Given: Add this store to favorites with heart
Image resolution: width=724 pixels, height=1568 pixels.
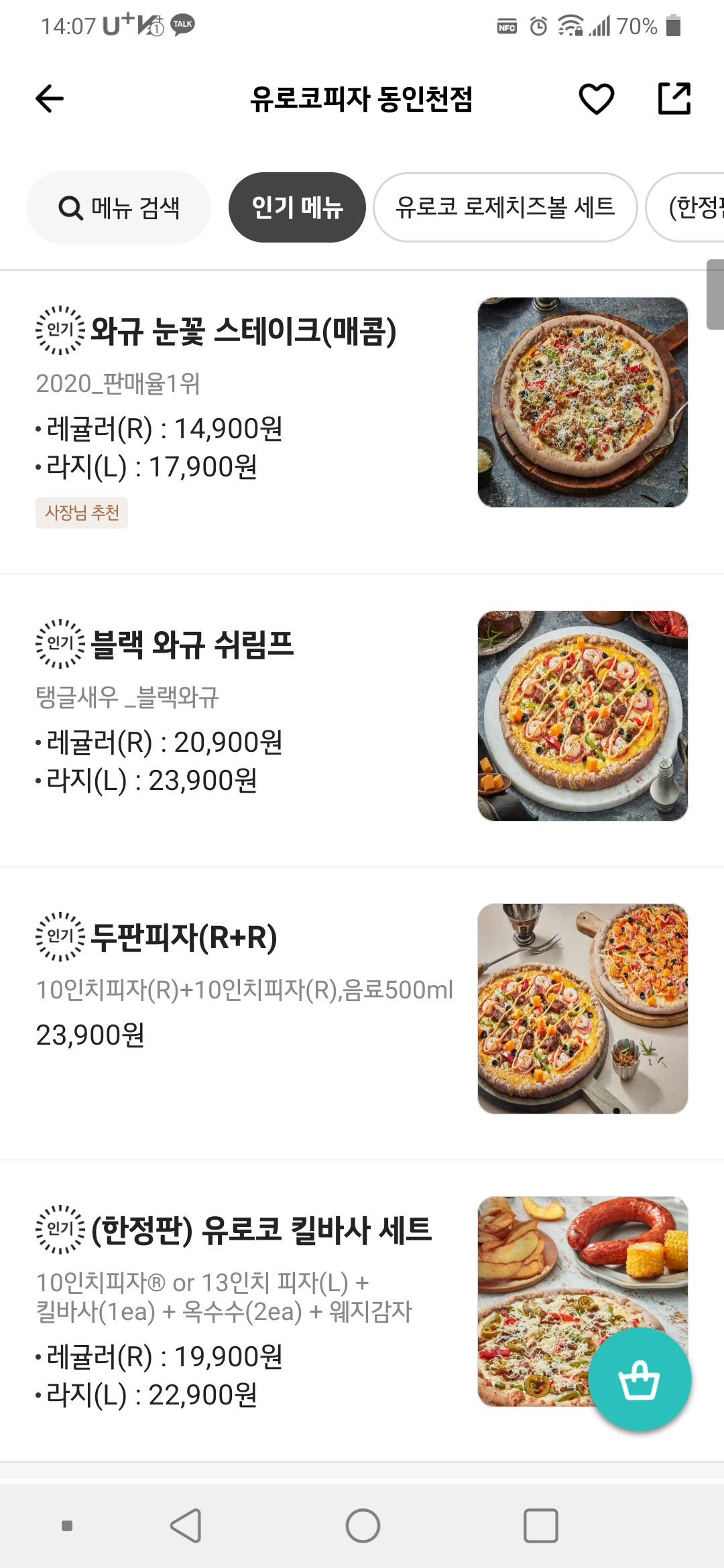Looking at the screenshot, I should coord(596,99).
